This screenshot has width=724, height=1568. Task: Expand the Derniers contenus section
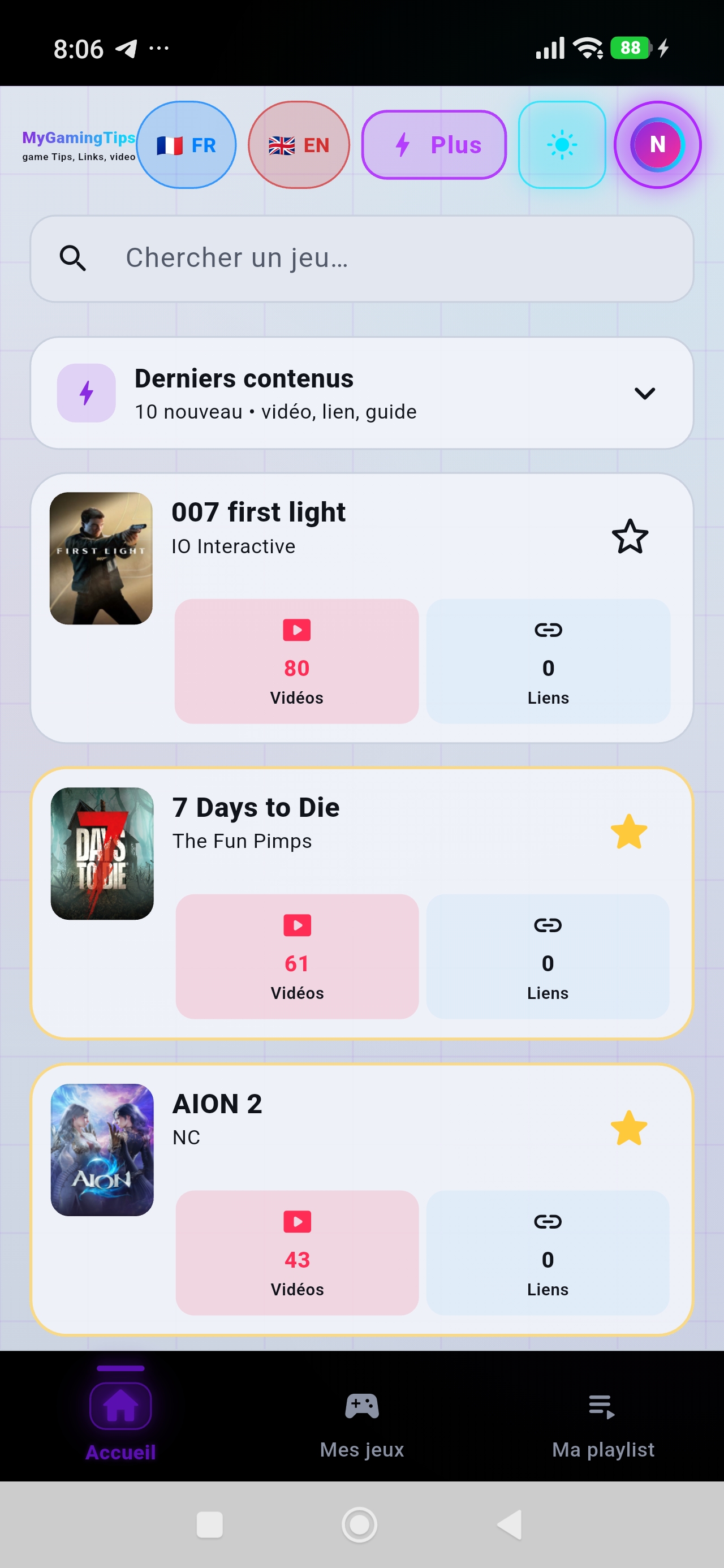(361, 393)
